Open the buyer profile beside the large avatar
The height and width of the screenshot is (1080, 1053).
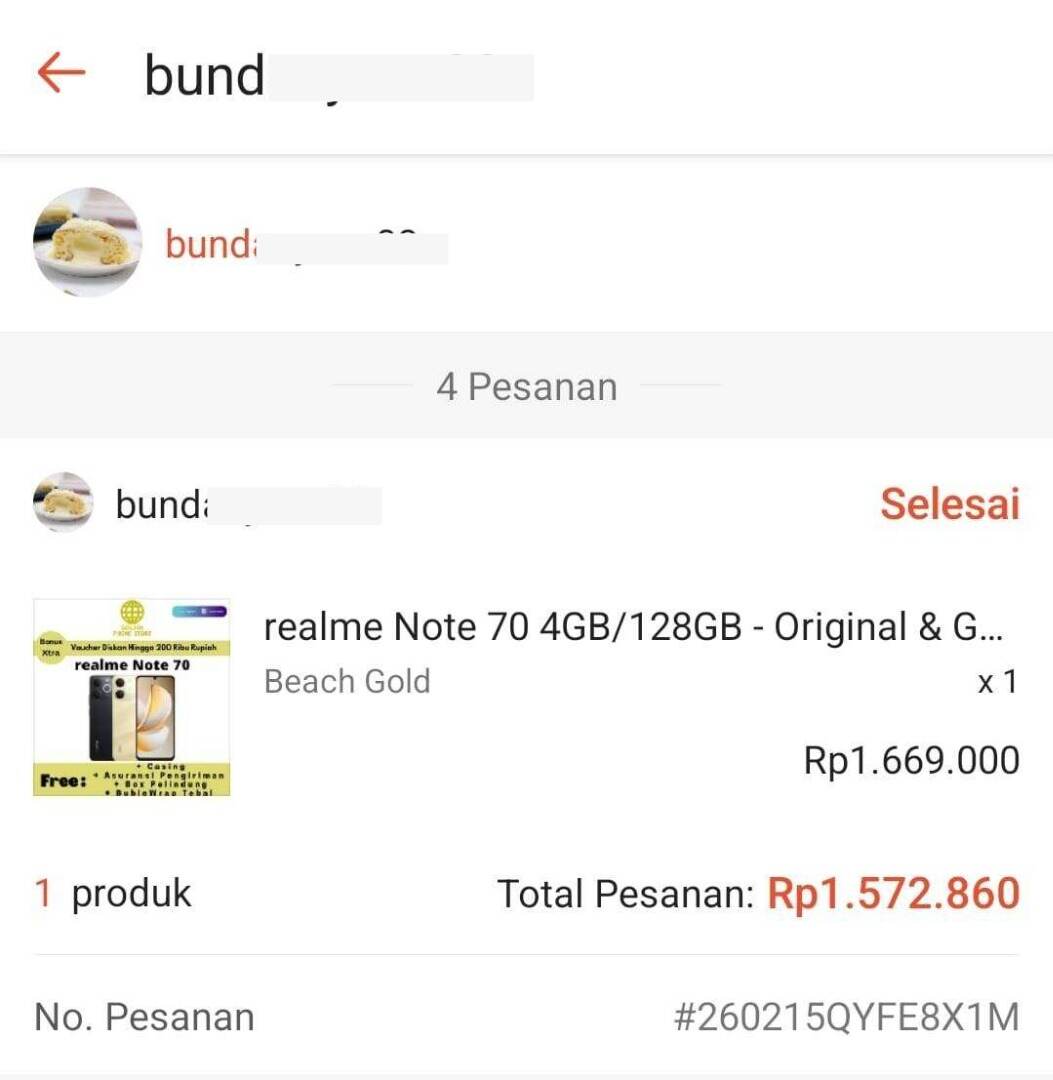pos(210,243)
